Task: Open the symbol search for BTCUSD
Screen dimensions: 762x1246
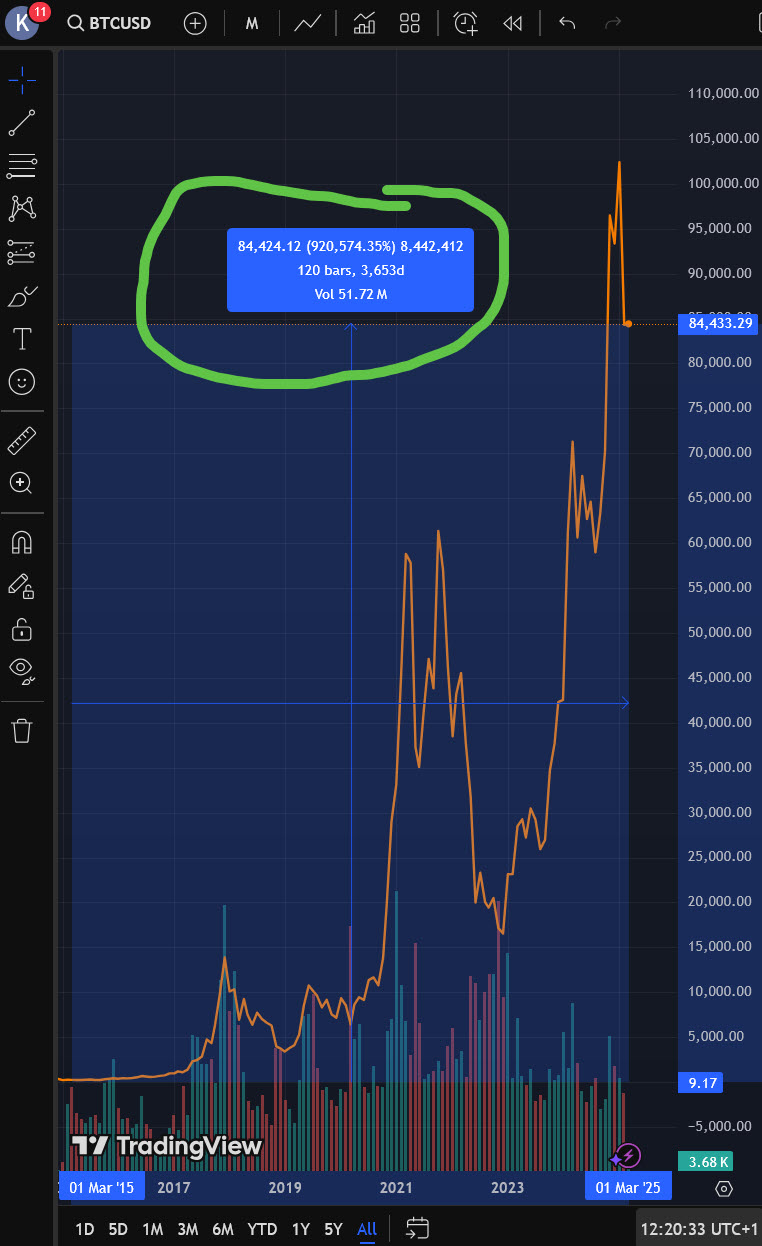Action: (108, 22)
